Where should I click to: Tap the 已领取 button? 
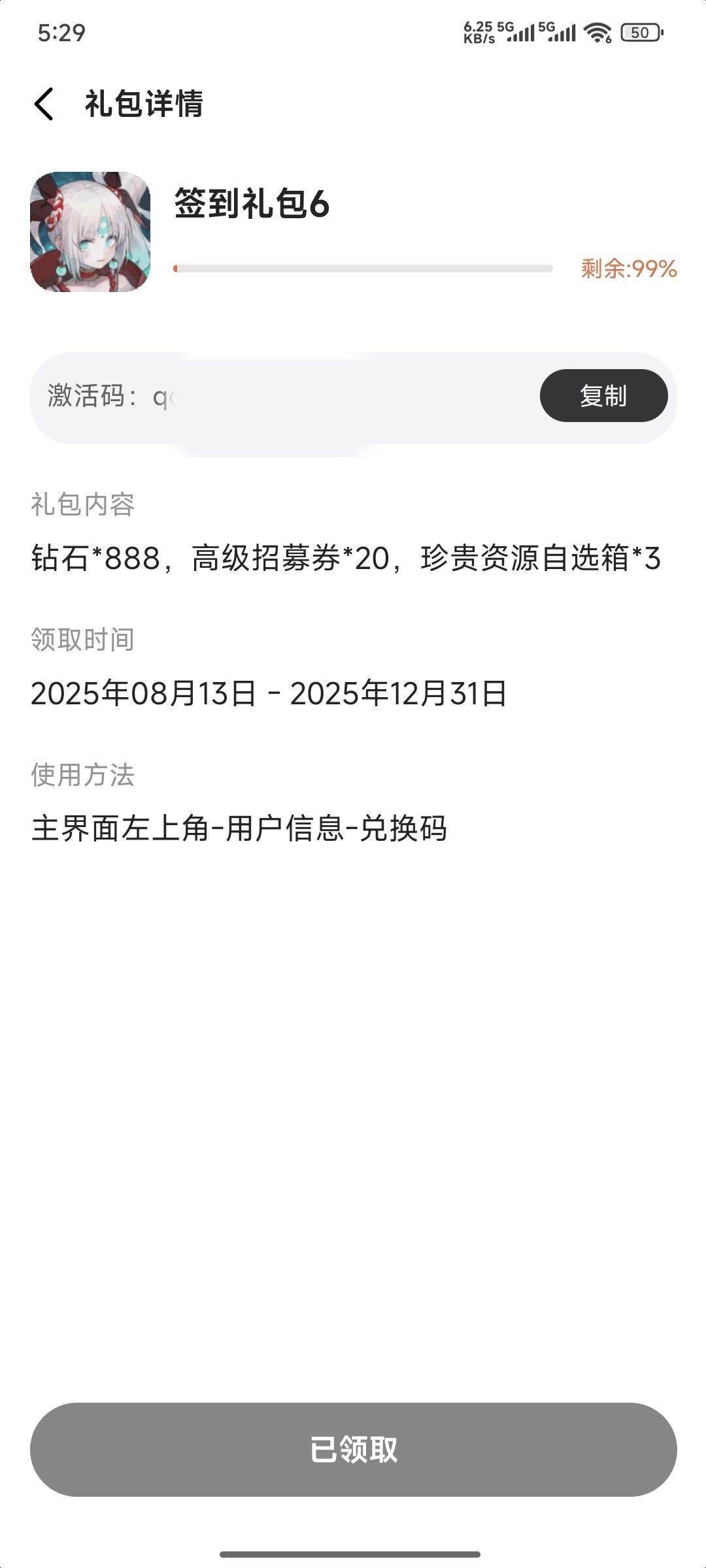(x=353, y=1449)
